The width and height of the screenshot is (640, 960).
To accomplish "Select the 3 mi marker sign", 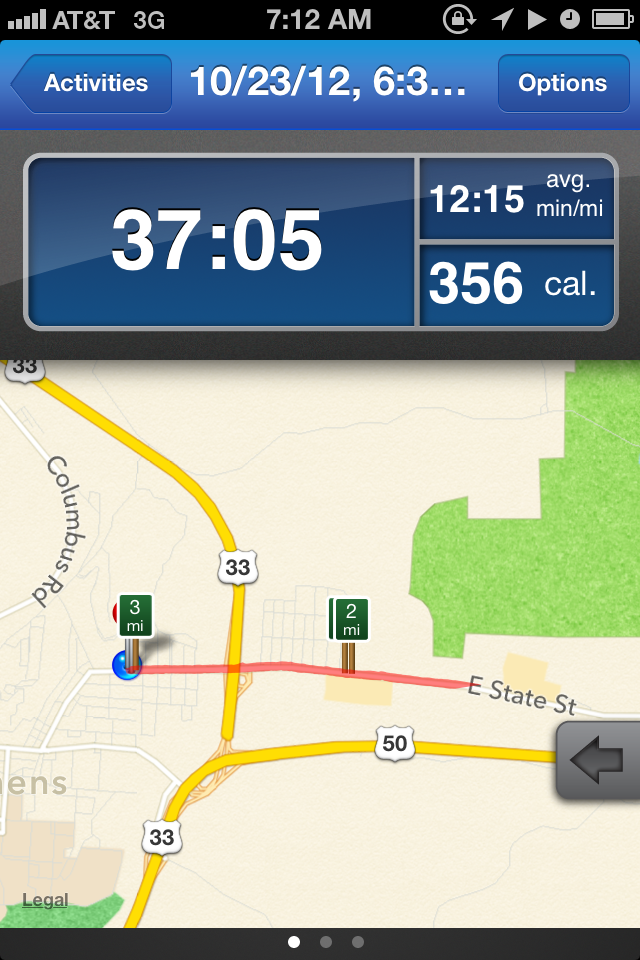I will pos(135,616).
